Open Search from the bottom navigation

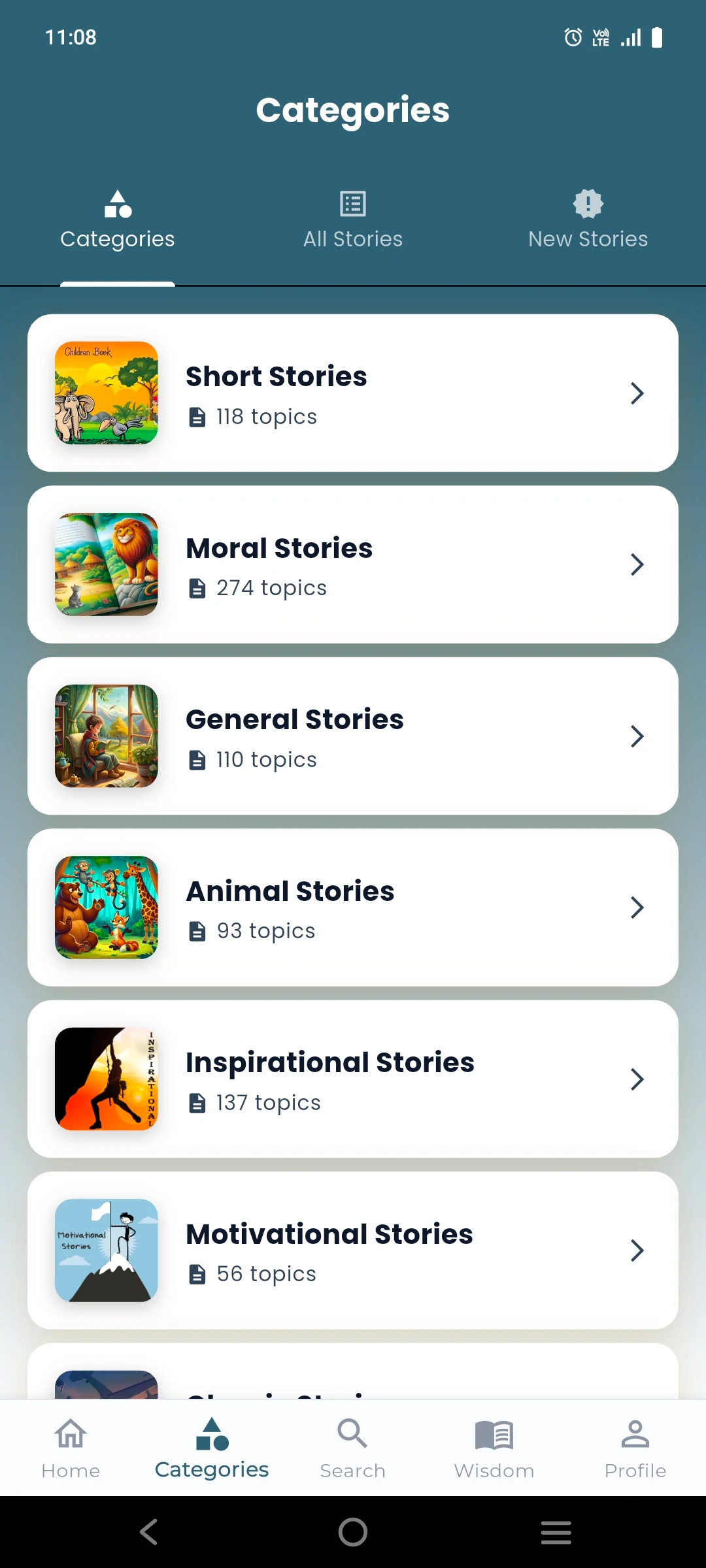coord(353,1448)
